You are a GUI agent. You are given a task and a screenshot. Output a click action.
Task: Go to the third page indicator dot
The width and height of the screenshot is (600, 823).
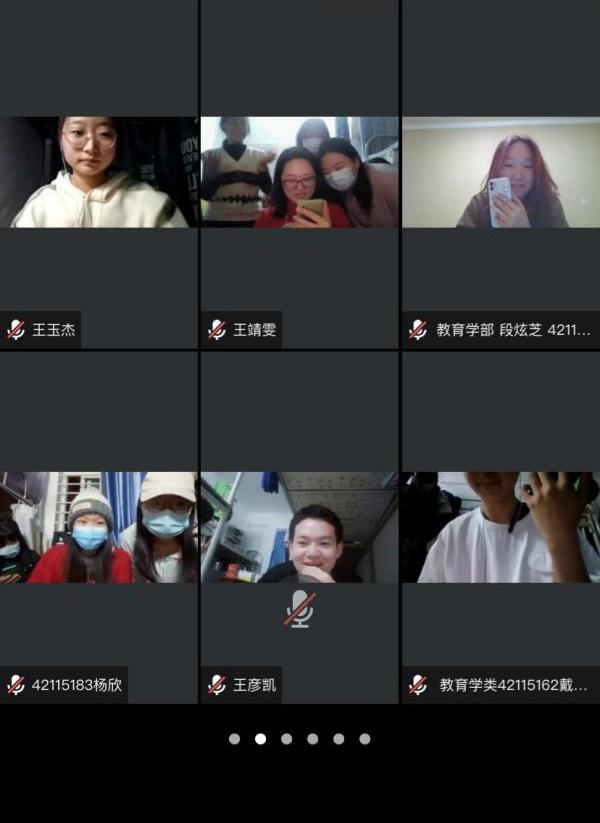(x=287, y=739)
